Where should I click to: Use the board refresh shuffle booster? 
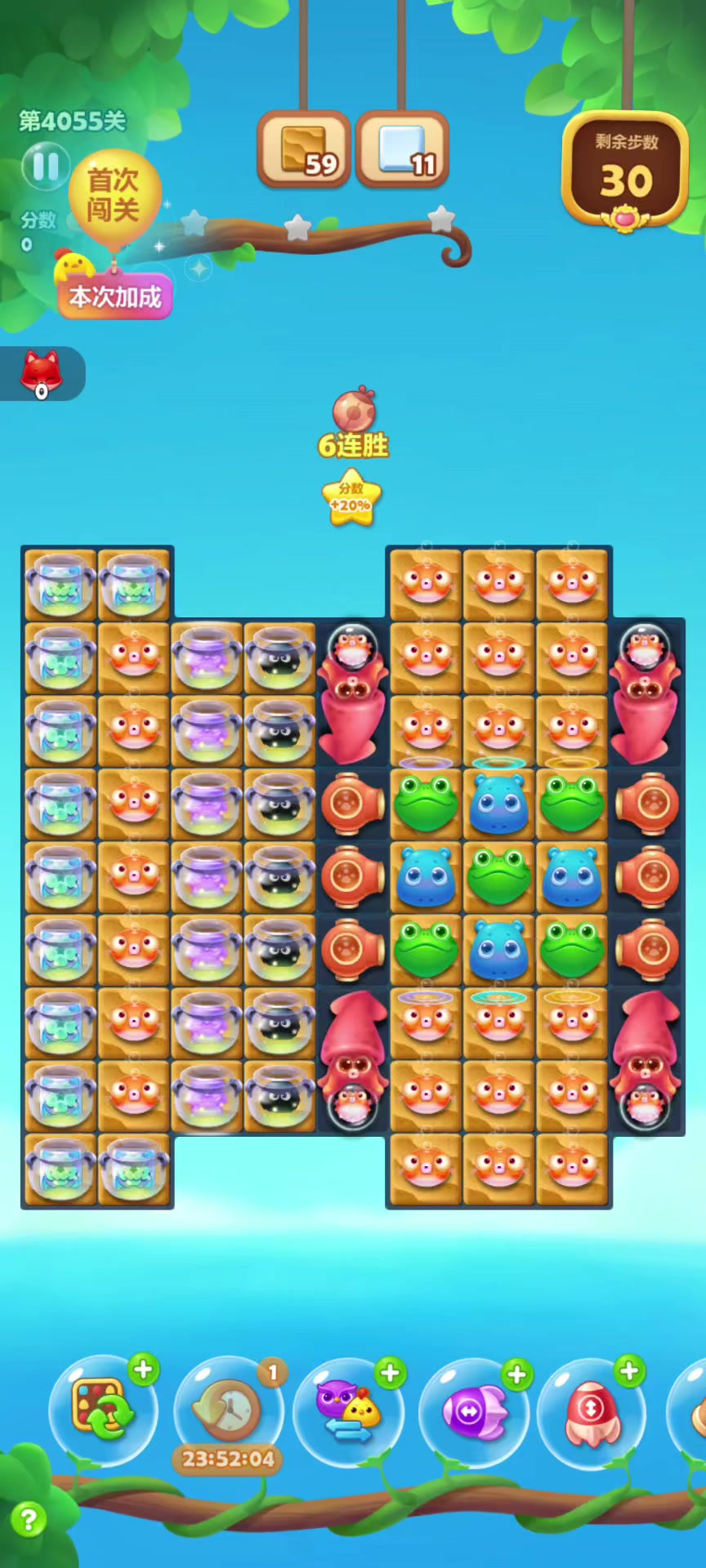tap(102, 1410)
